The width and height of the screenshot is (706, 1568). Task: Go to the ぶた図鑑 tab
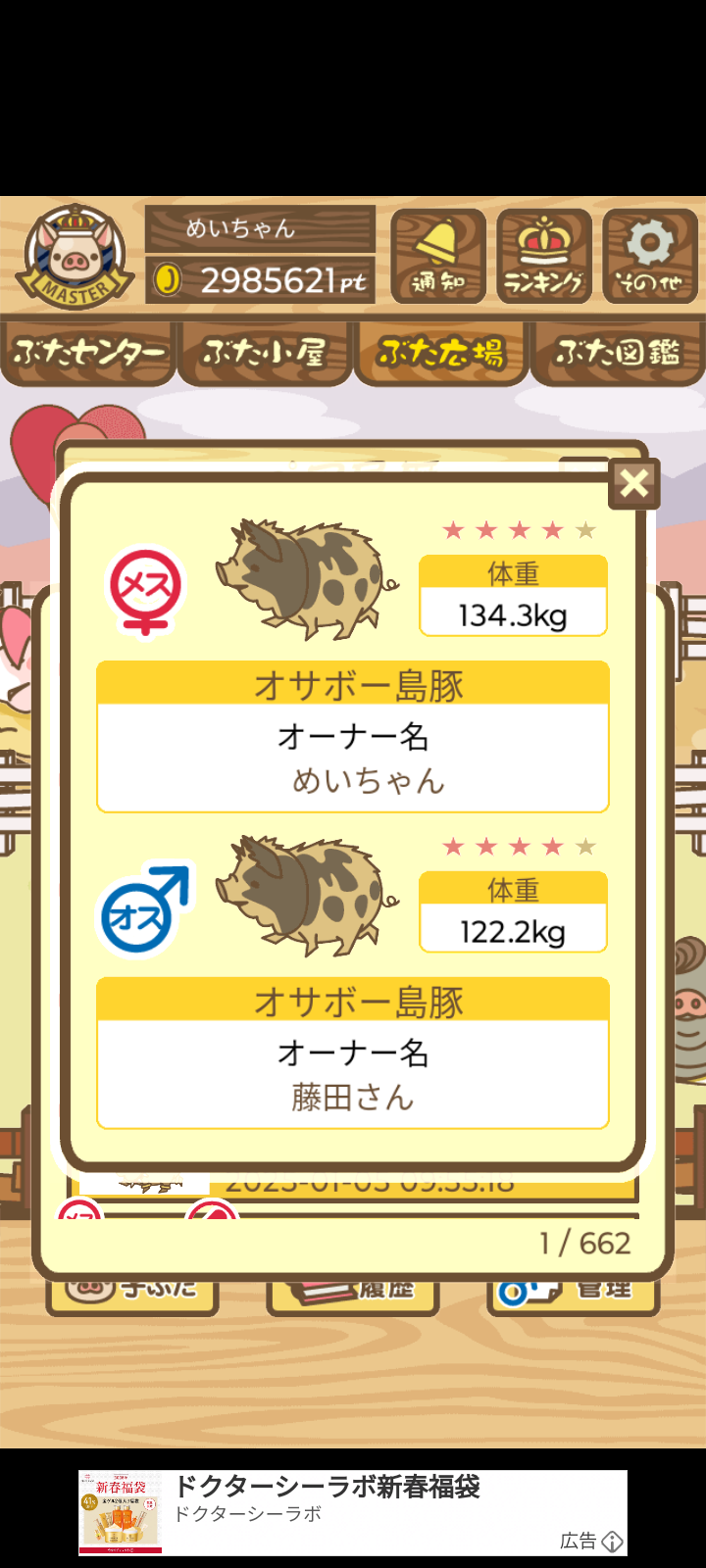click(x=618, y=353)
